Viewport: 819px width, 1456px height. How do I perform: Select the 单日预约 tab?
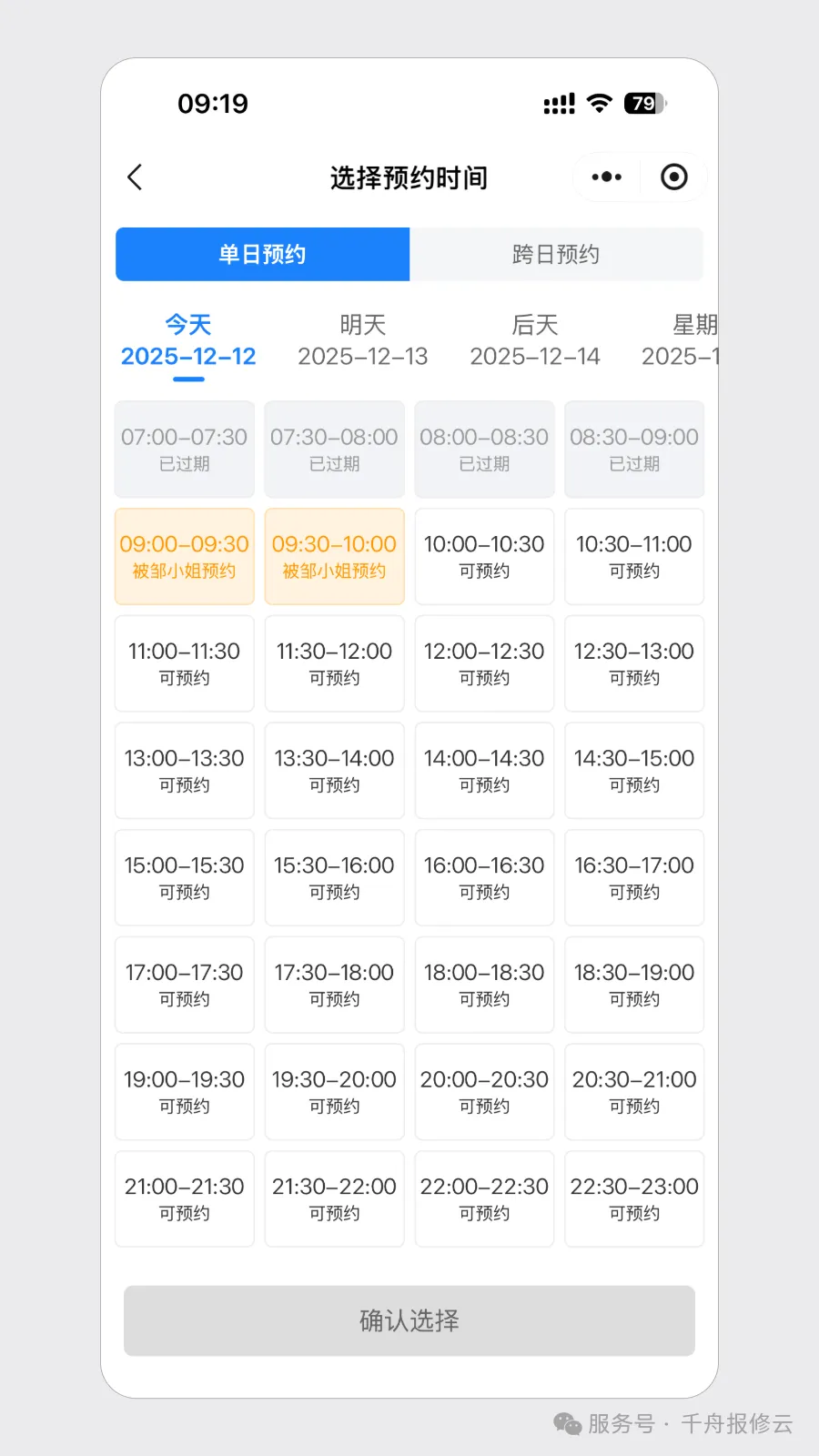click(x=262, y=255)
